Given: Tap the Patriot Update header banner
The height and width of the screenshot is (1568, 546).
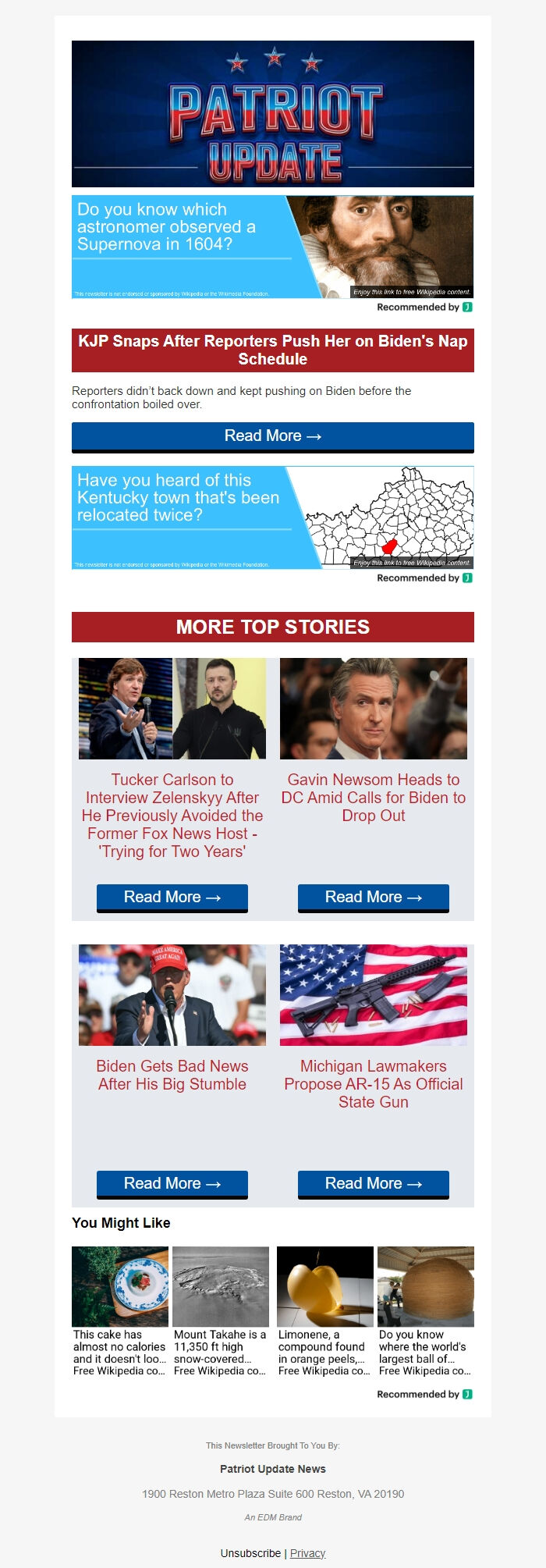Looking at the screenshot, I should (272, 114).
